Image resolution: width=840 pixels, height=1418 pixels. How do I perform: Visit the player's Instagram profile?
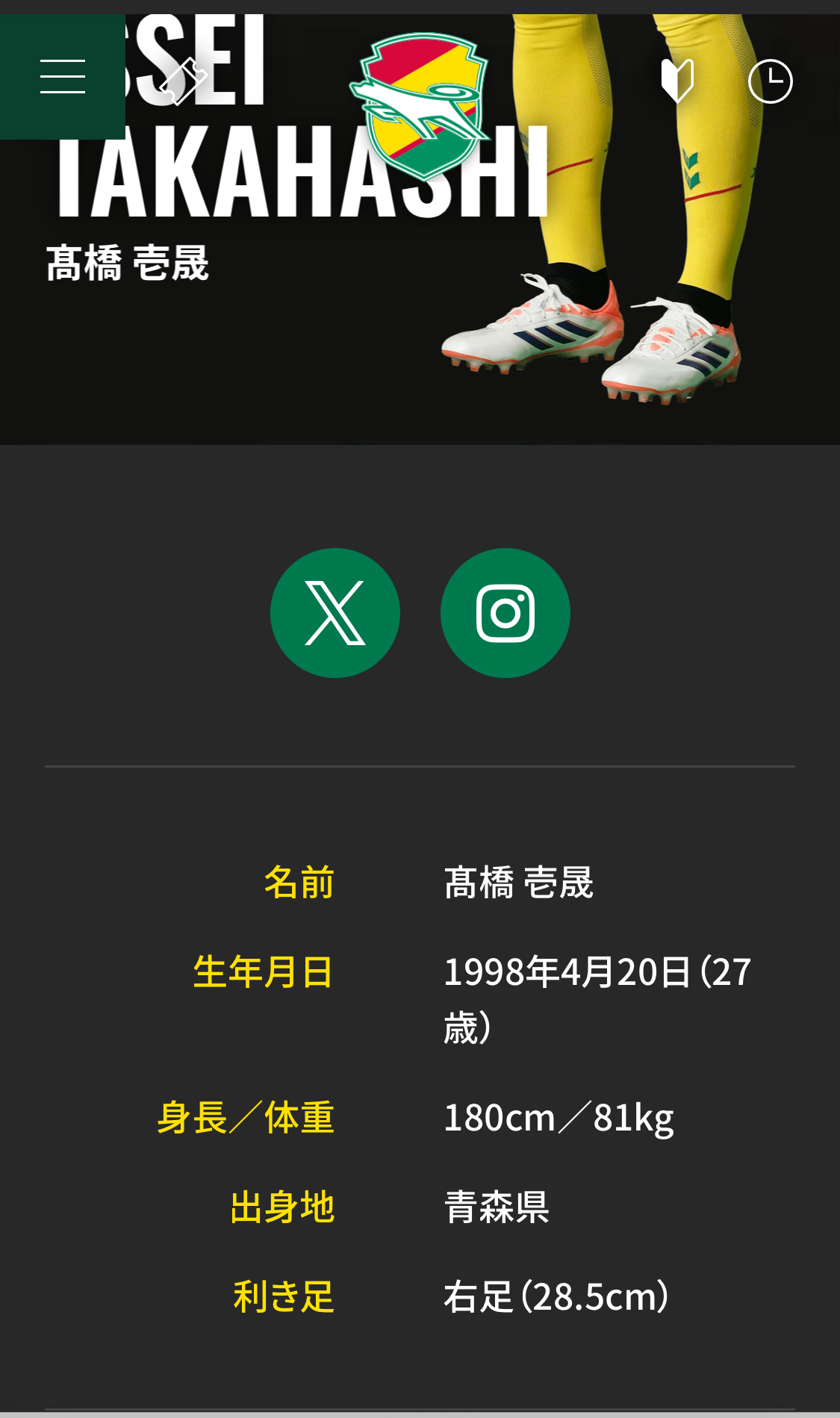[505, 613]
